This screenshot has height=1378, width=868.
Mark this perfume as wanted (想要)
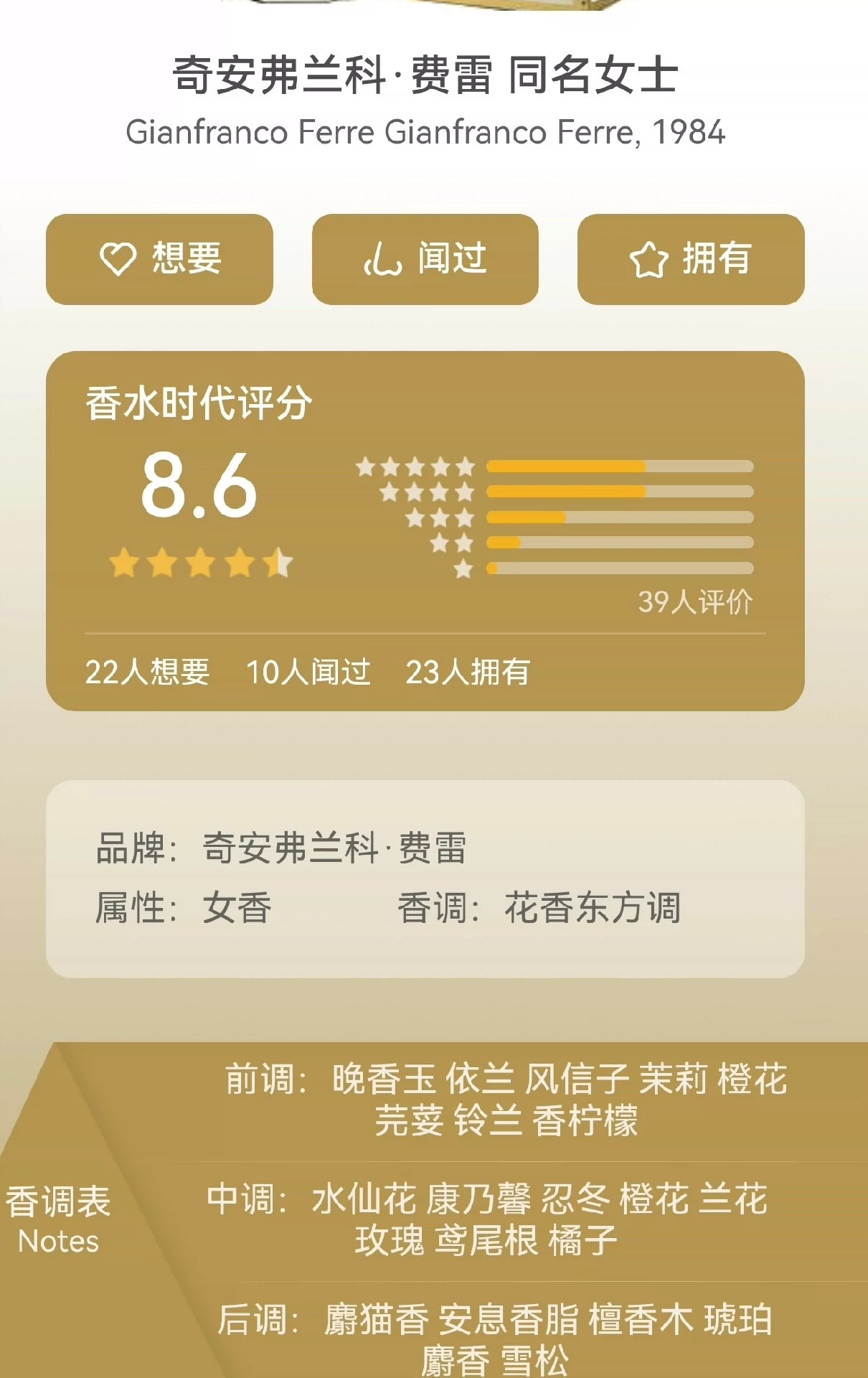point(159,259)
